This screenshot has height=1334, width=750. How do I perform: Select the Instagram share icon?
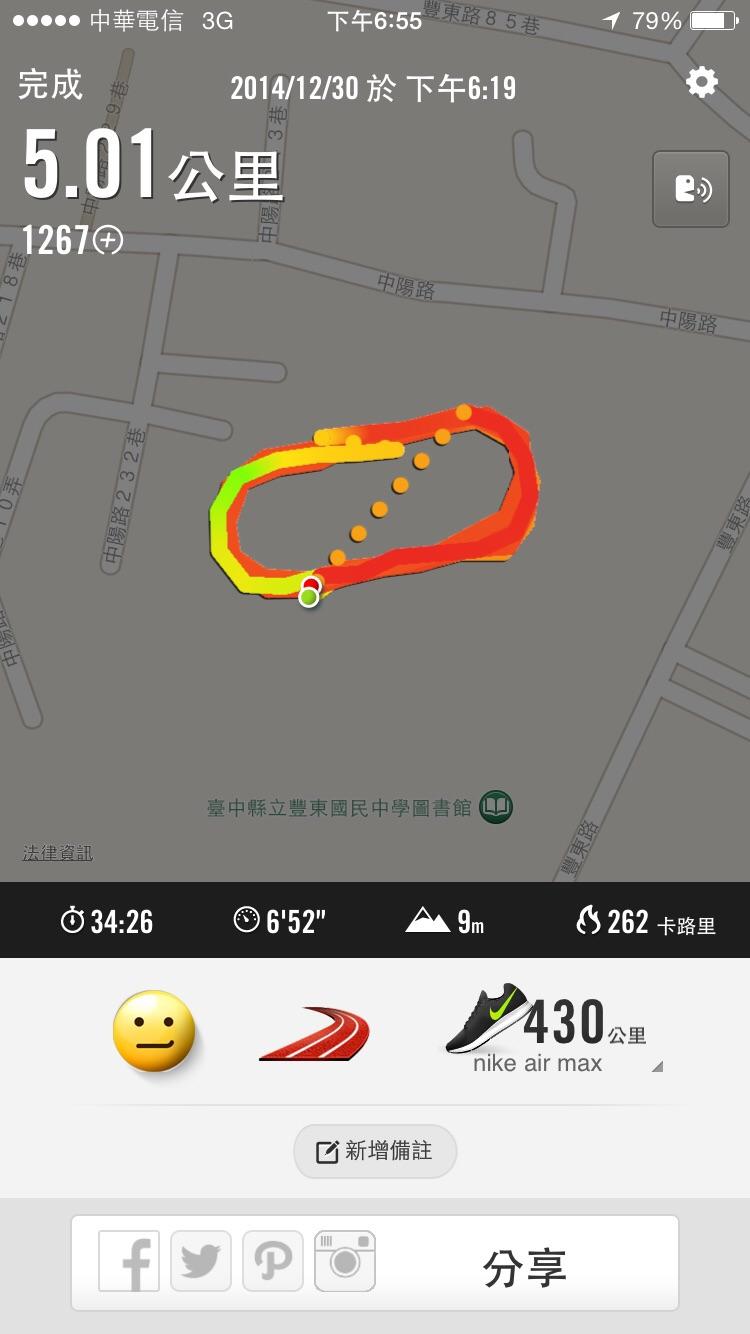point(345,1262)
